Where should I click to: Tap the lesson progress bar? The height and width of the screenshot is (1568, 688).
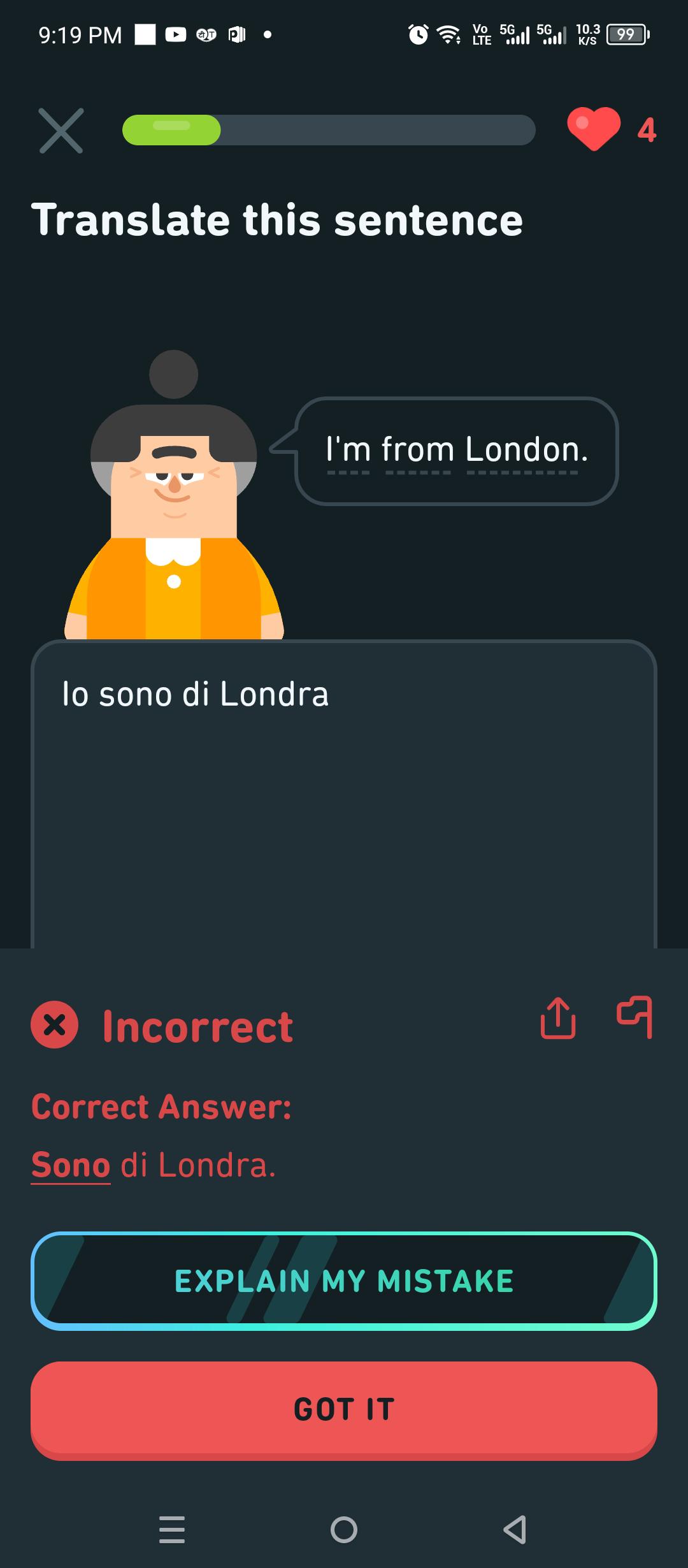329,129
